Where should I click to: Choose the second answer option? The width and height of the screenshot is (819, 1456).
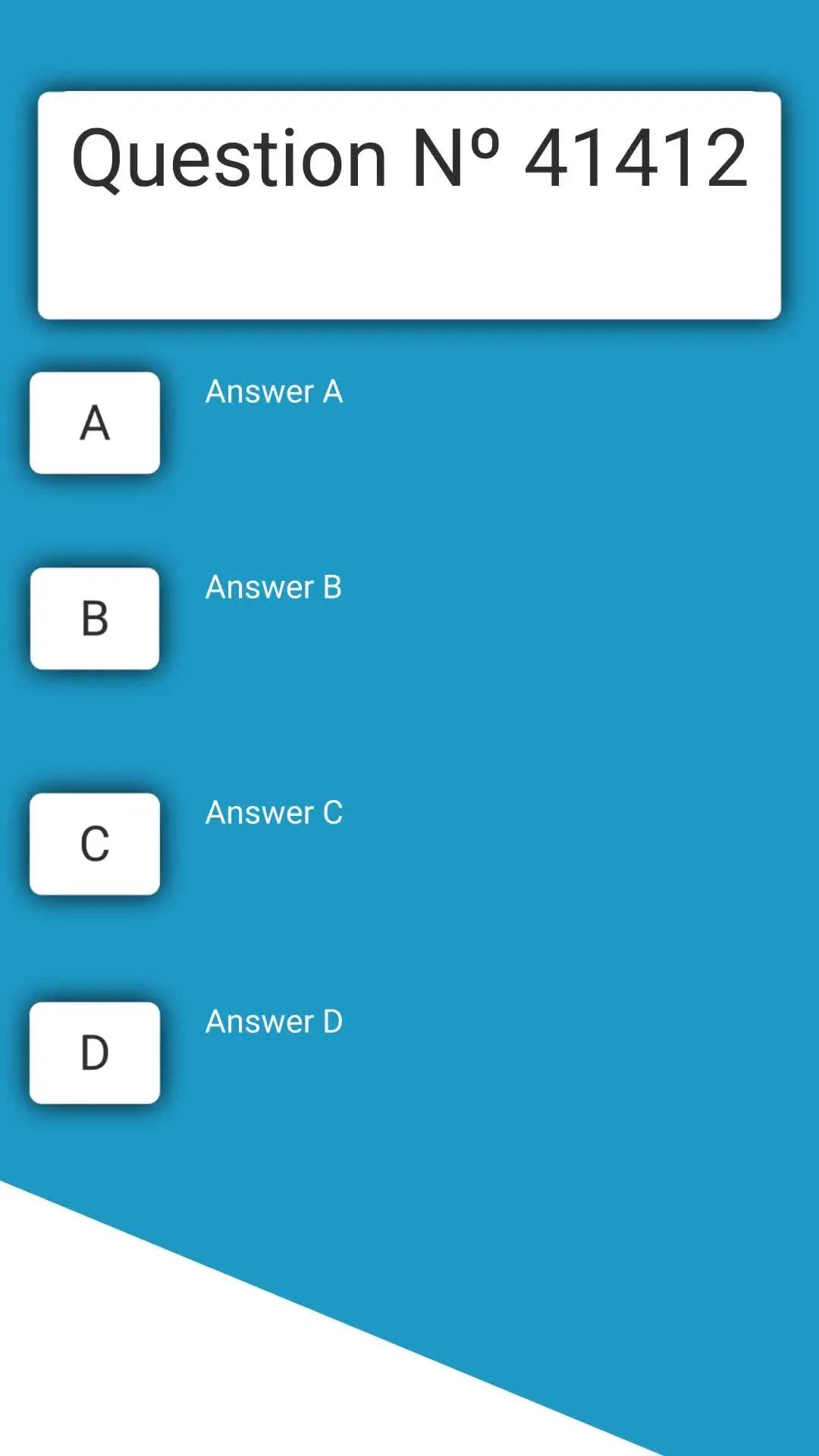94,620
